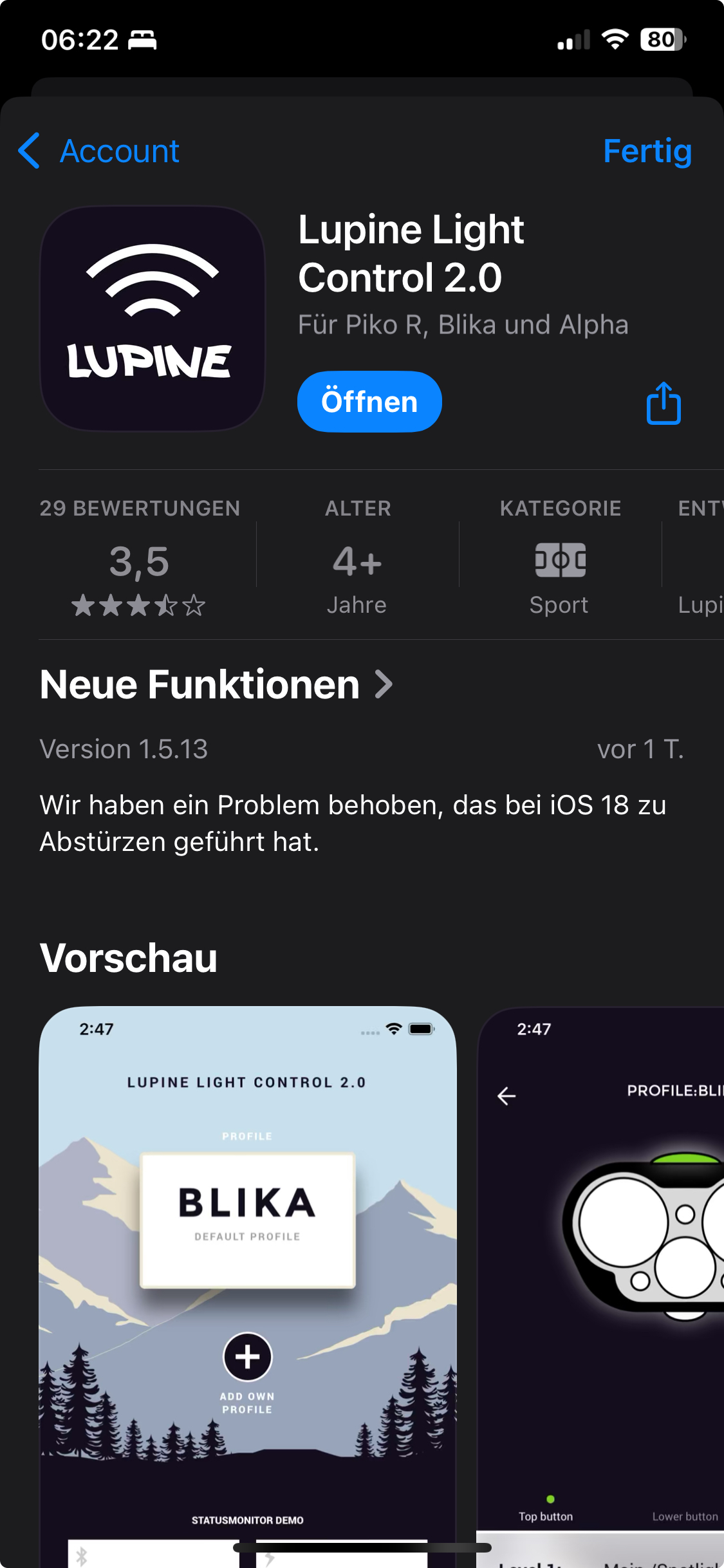Go back to Account
Screen dimensions: 724x1568
coord(100,151)
